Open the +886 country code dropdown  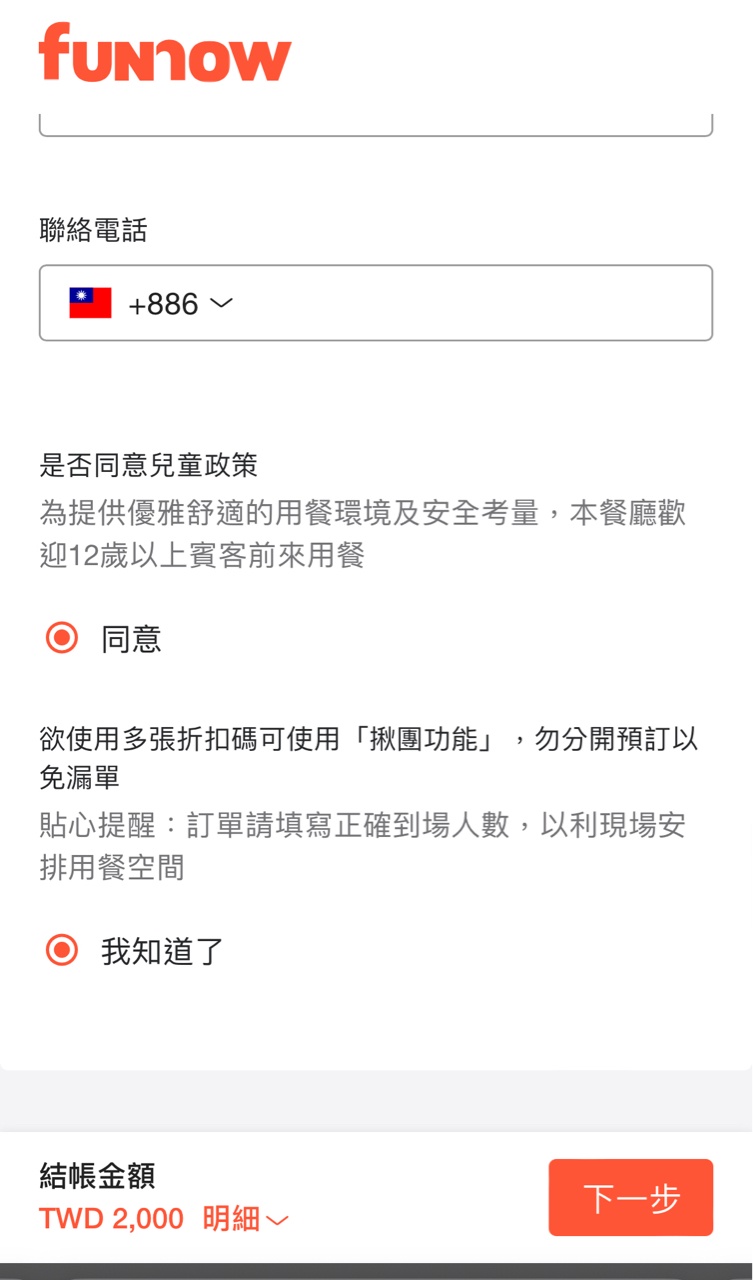[x=152, y=303]
